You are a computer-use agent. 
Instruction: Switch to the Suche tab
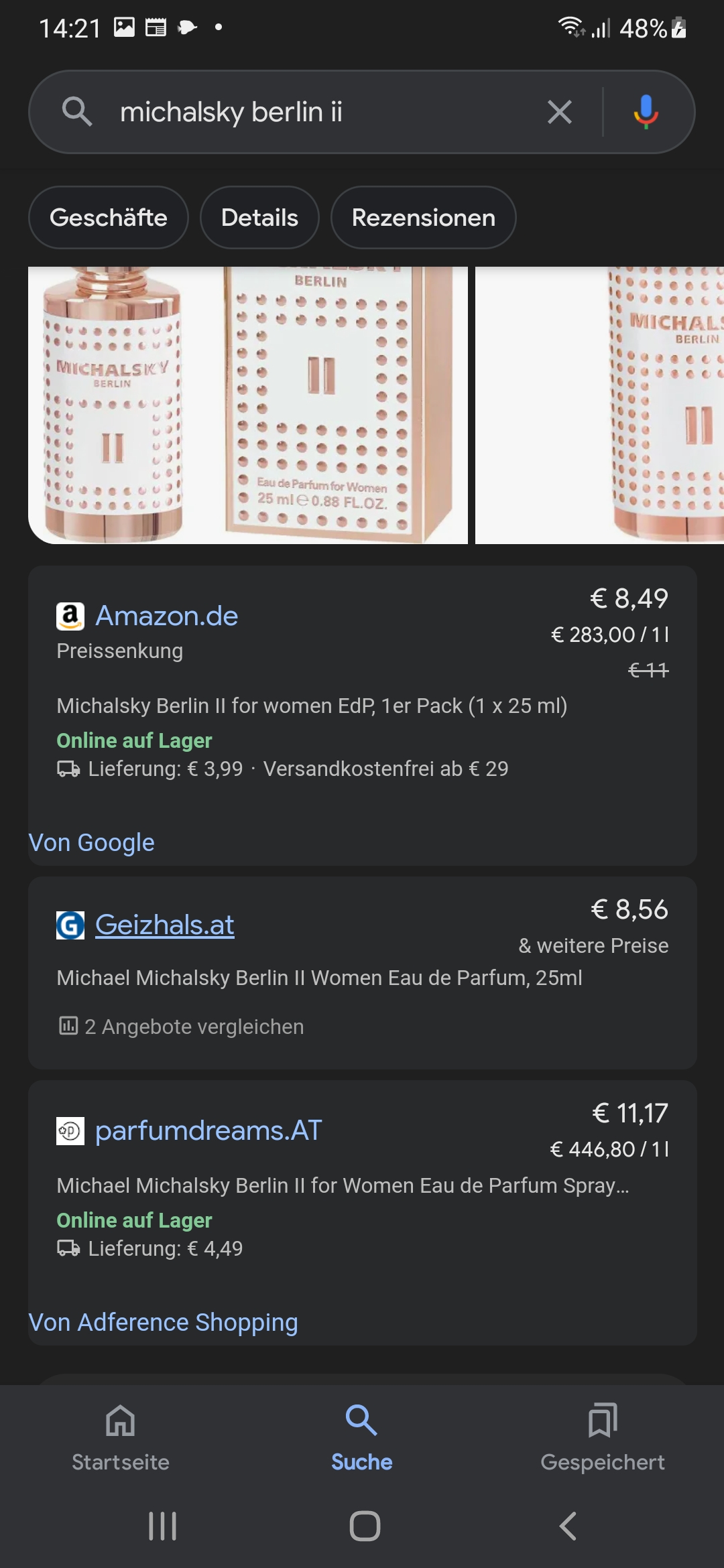[362, 1438]
